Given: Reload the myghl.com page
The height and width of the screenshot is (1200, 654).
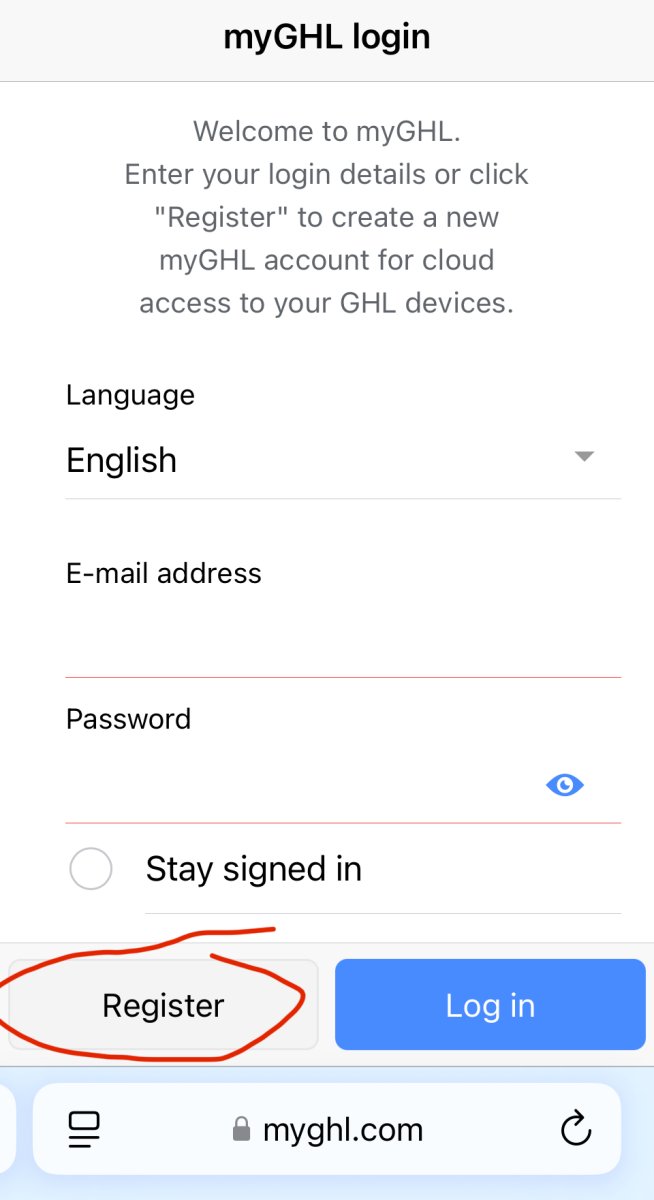Looking at the screenshot, I should 576,1130.
